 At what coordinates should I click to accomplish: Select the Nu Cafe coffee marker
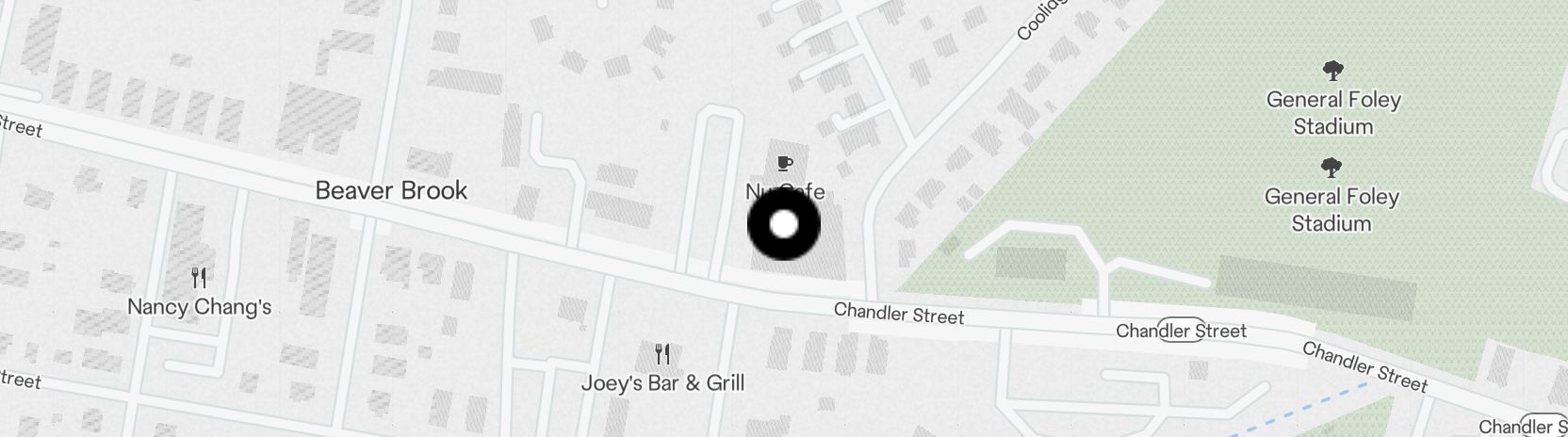point(784,165)
